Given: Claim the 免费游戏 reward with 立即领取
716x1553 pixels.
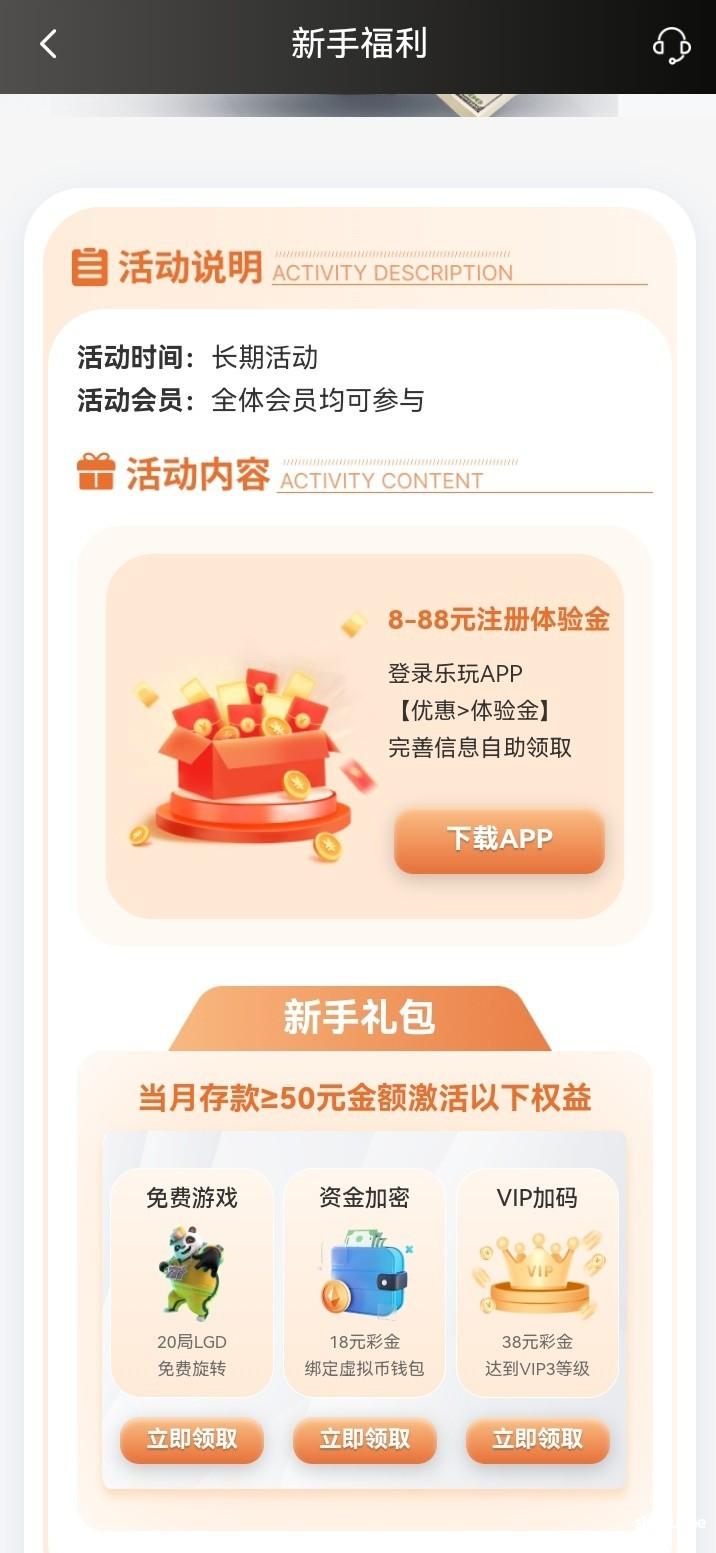Looking at the screenshot, I should click(x=192, y=1439).
